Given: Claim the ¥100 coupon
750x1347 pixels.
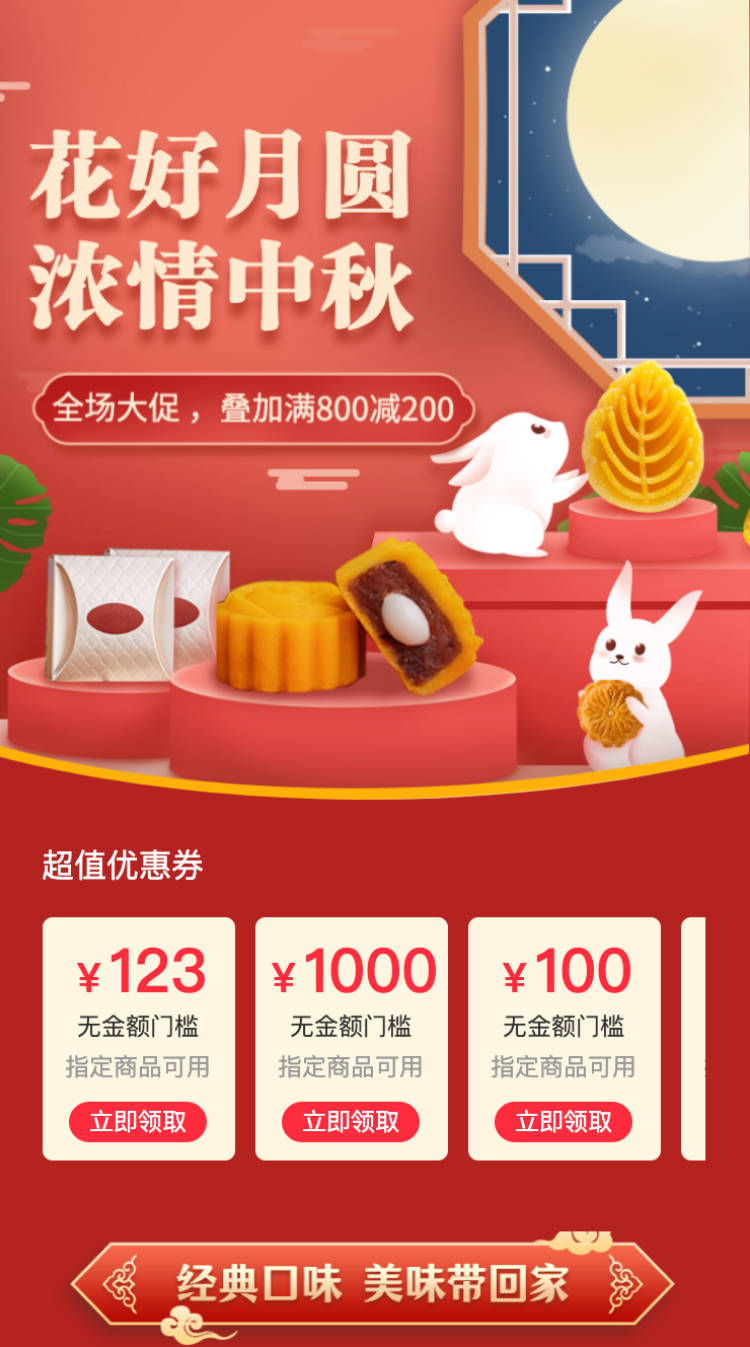Looking at the screenshot, I should [563, 1122].
